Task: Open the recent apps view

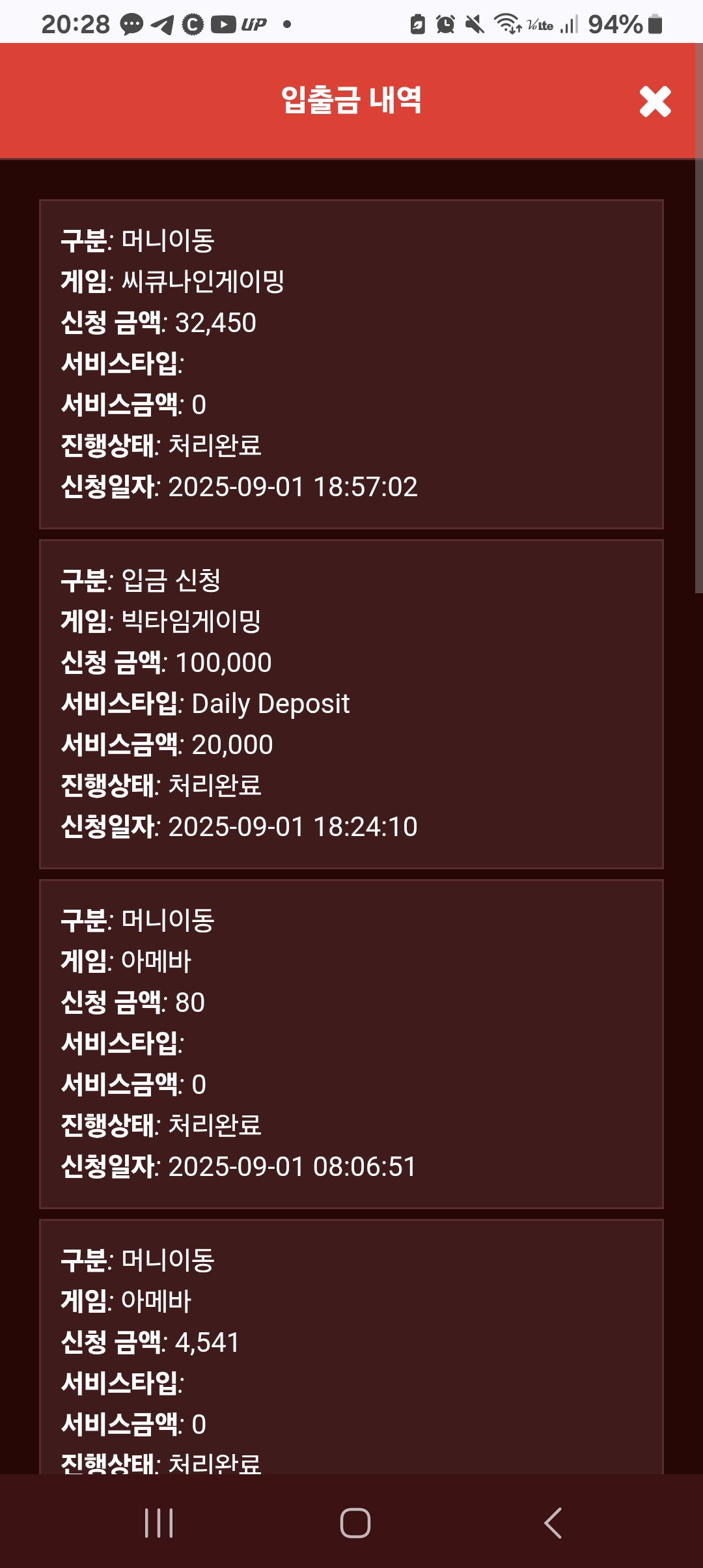Action: [159, 1523]
